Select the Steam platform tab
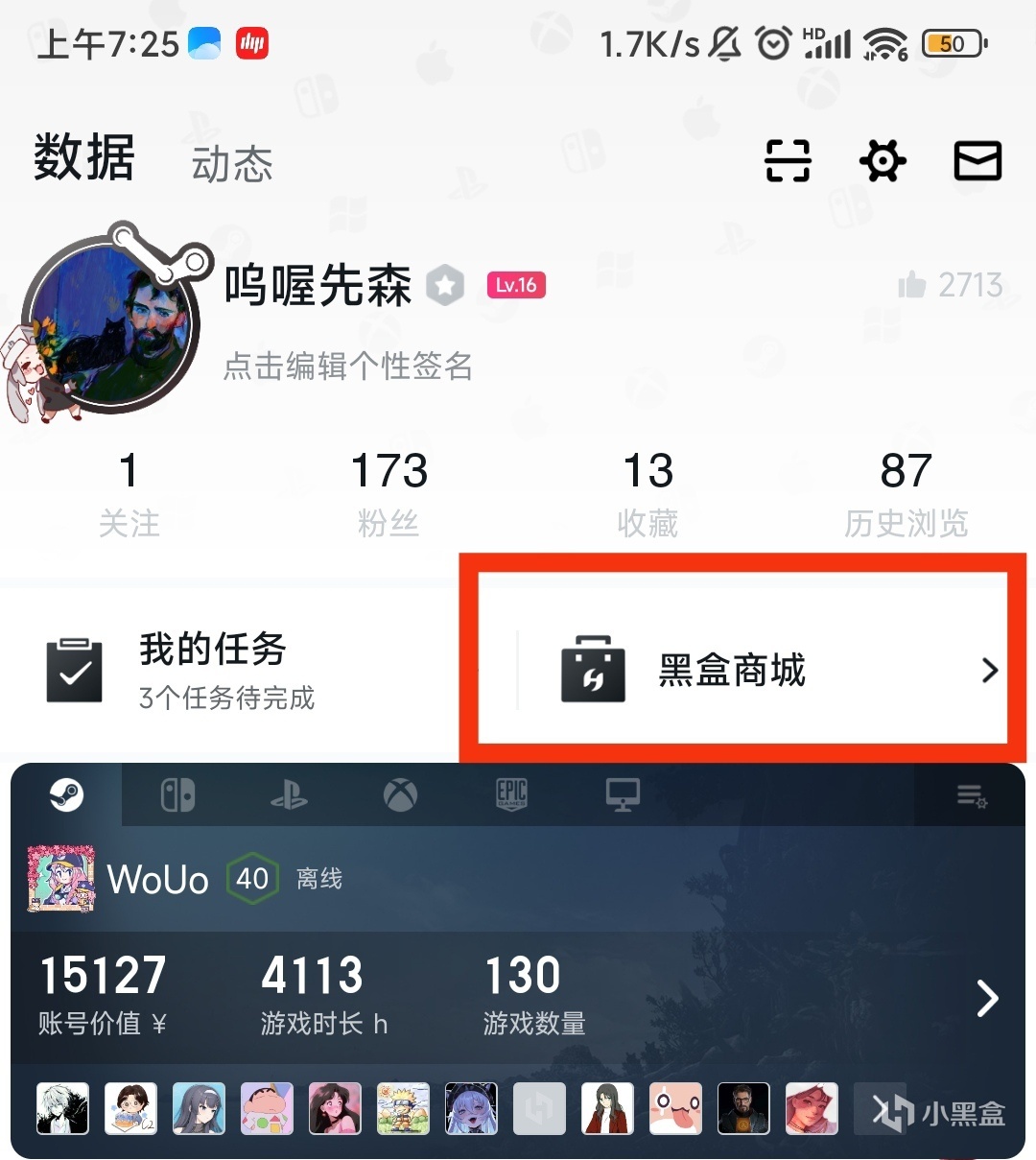The height and width of the screenshot is (1160, 1036). (x=66, y=794)
